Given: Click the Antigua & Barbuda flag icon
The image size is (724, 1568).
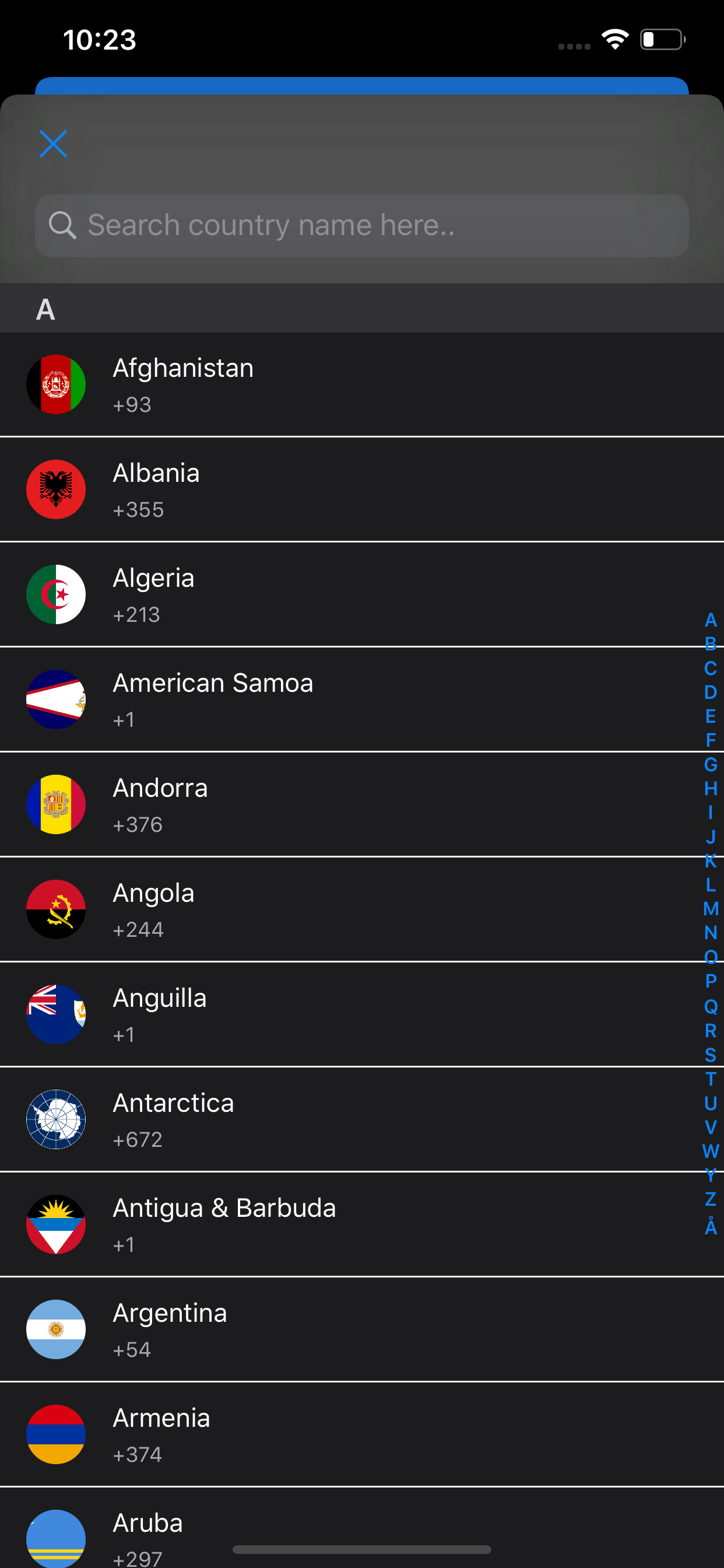Looking at the screenshot, I should click(55, 1223).
